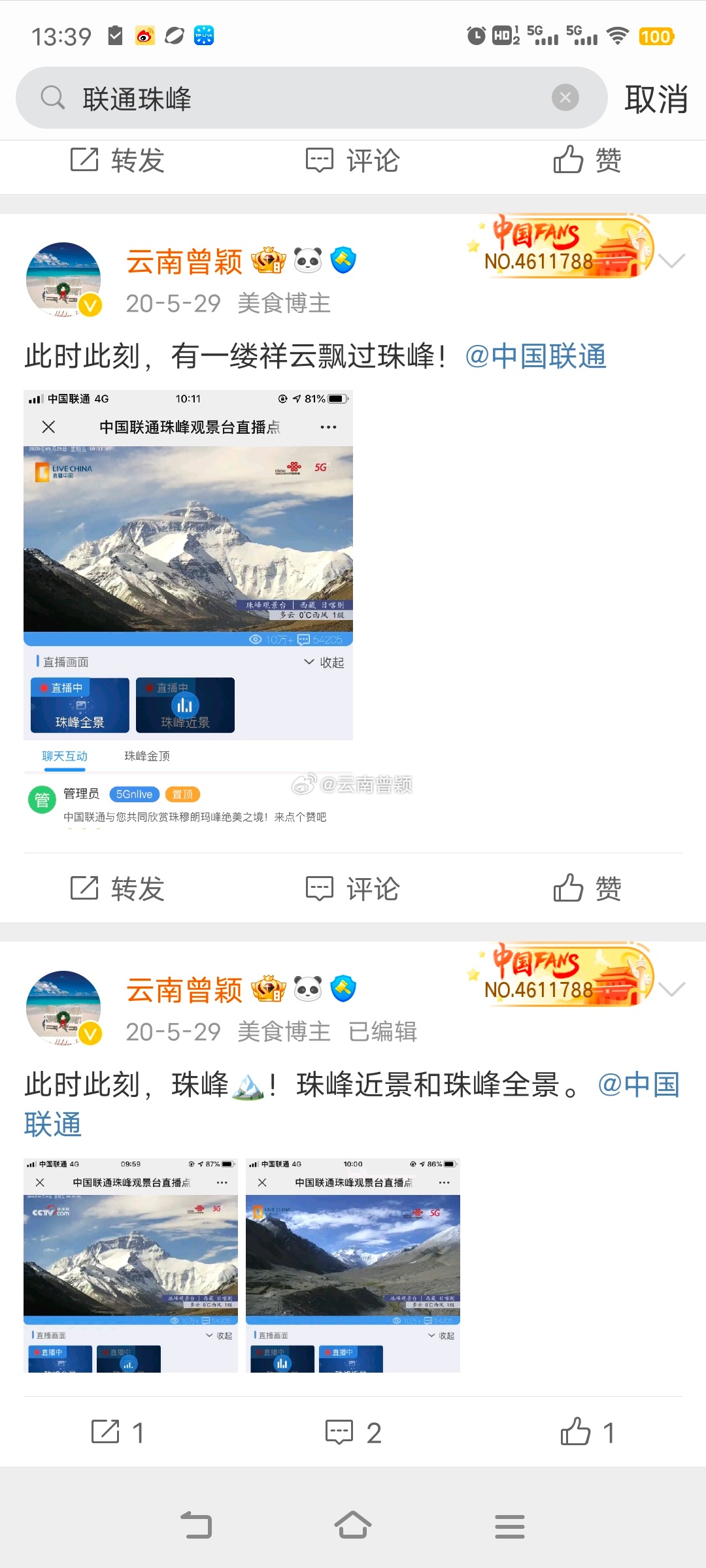This screenshot has height=1568, width=706.
Task: Repost the 珠峰近景和珠峰全景 post
Action: point(118,1432)
